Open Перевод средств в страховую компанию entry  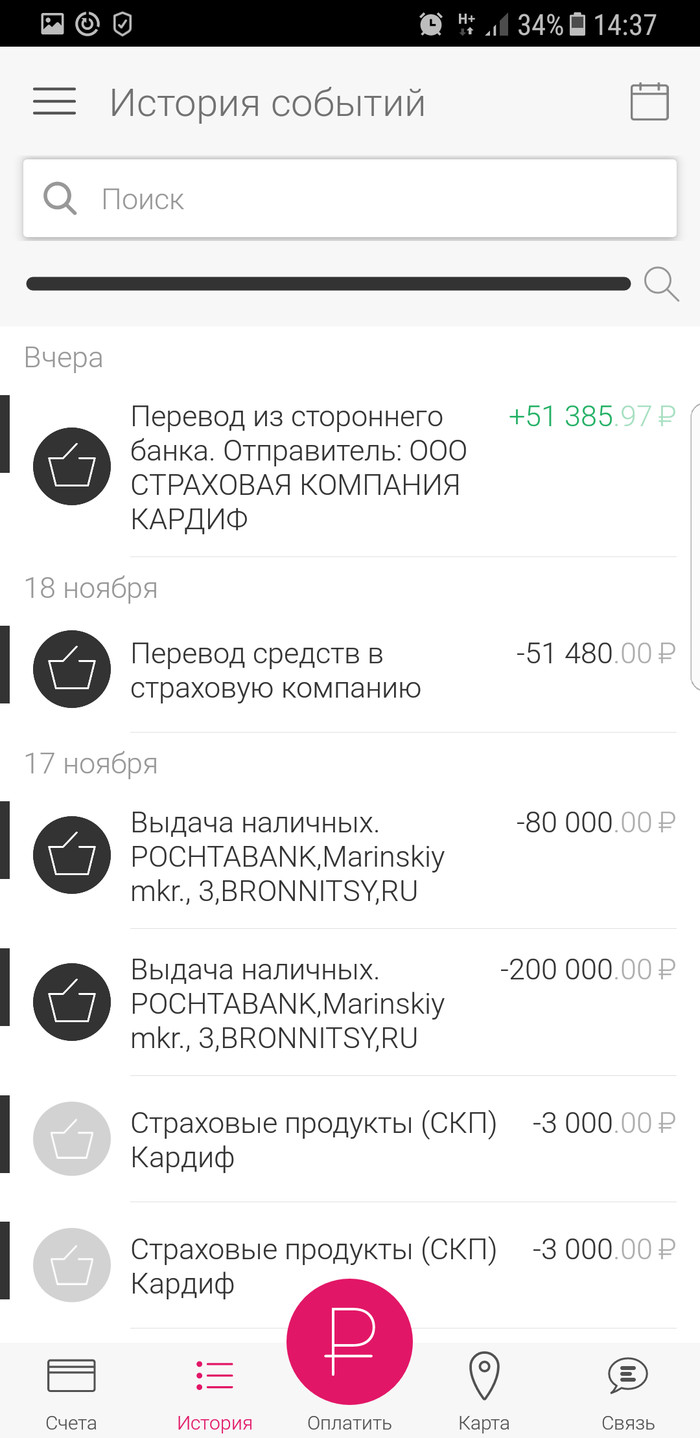(x=350, y=670)
